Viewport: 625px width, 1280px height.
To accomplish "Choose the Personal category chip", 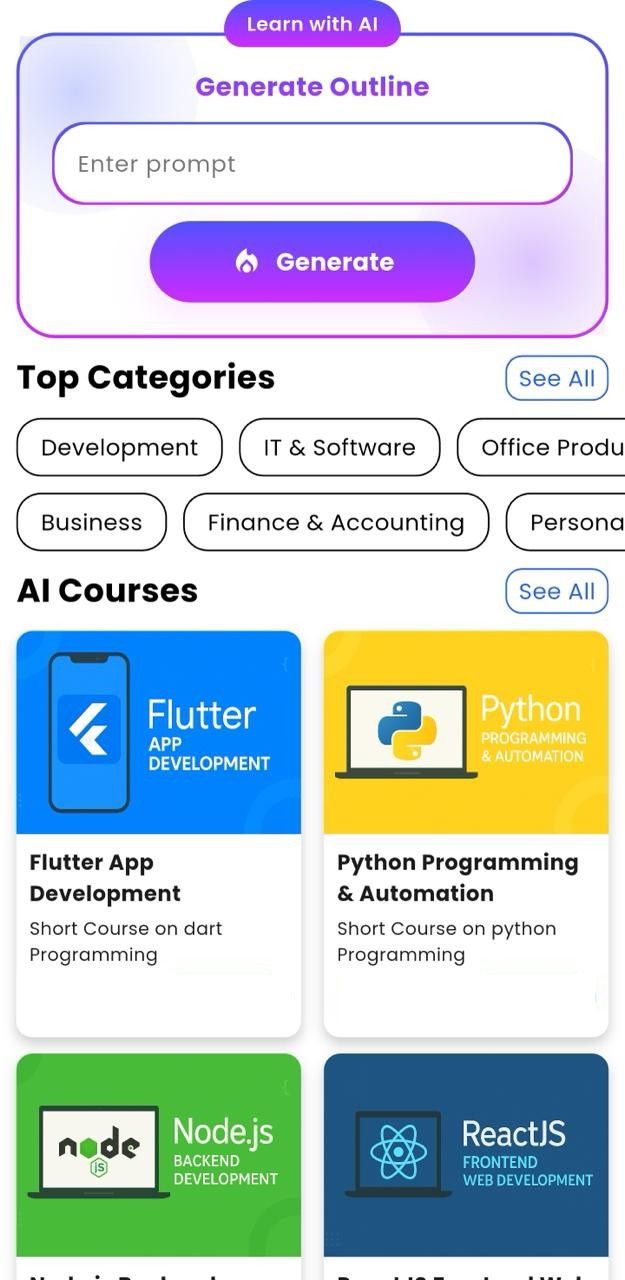I will click(x=568, y=522).
